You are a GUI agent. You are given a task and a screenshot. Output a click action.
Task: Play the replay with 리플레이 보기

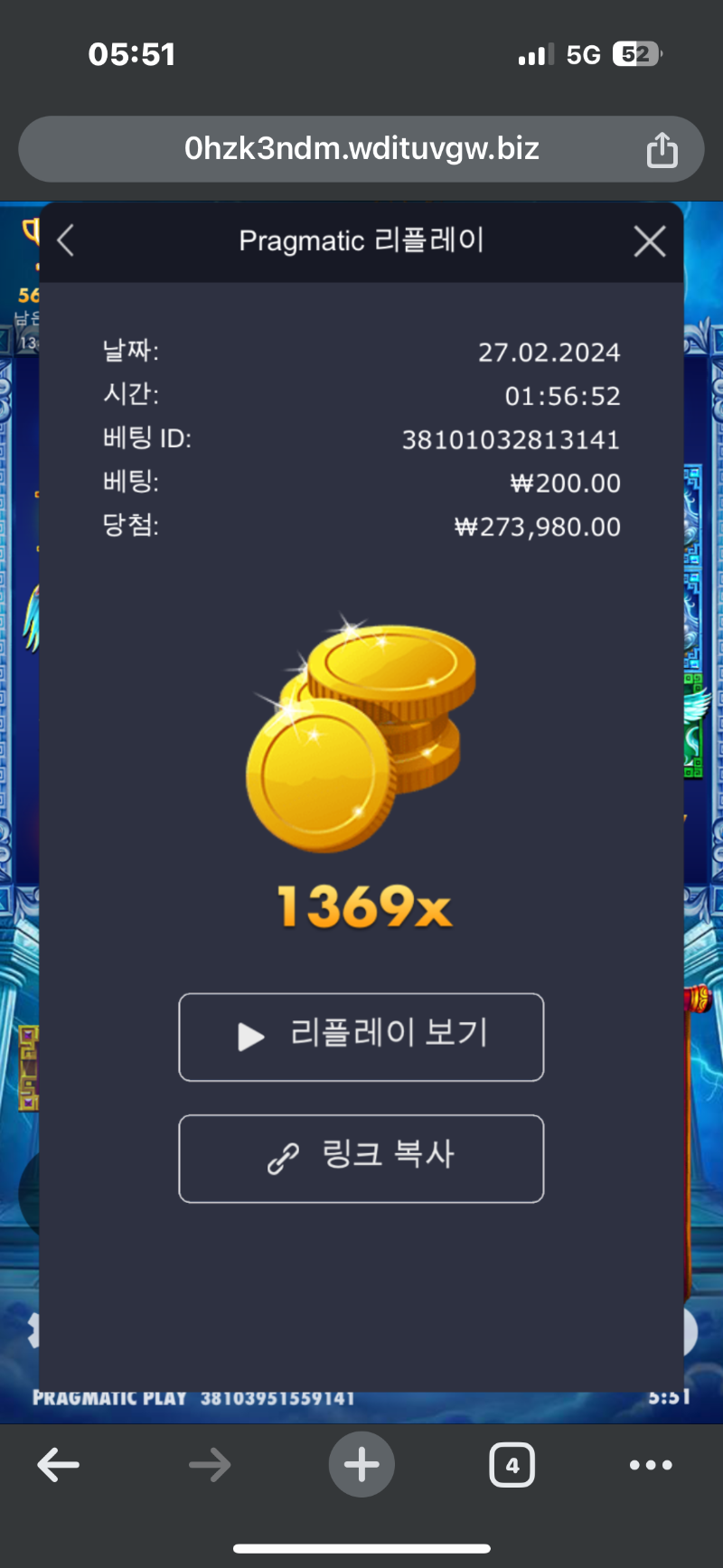(361, 1037)
